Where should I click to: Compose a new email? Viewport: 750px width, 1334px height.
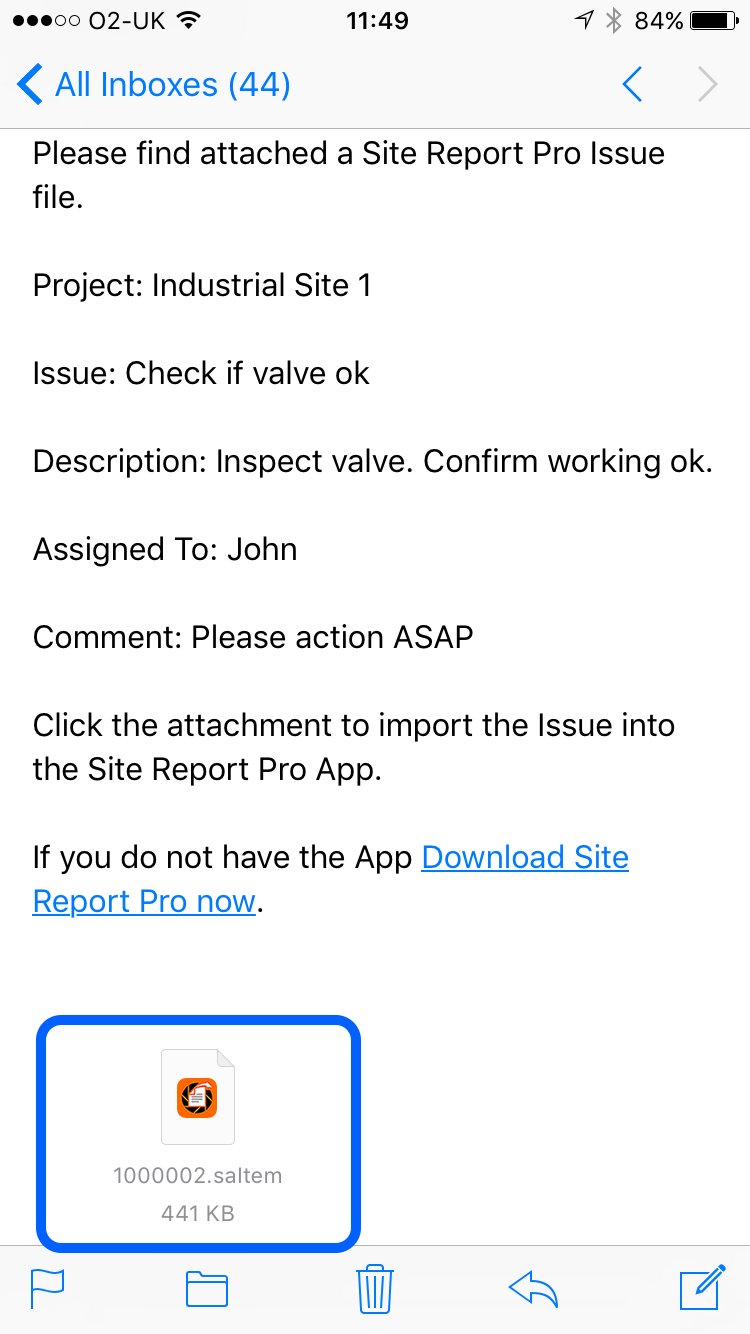click(702, 1287)
